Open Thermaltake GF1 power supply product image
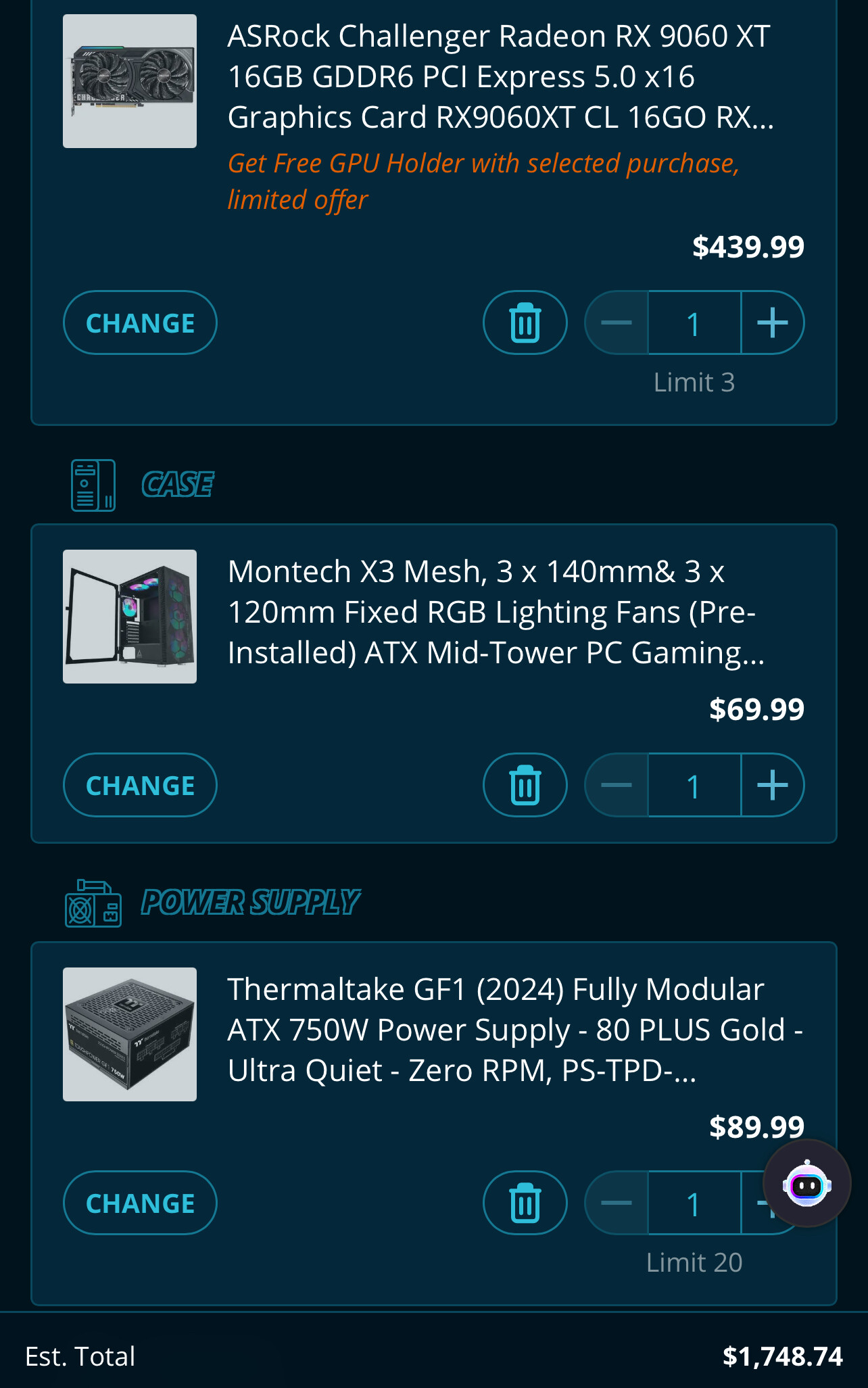Viewport: 868px width, 1388px height. [130, 1034]
